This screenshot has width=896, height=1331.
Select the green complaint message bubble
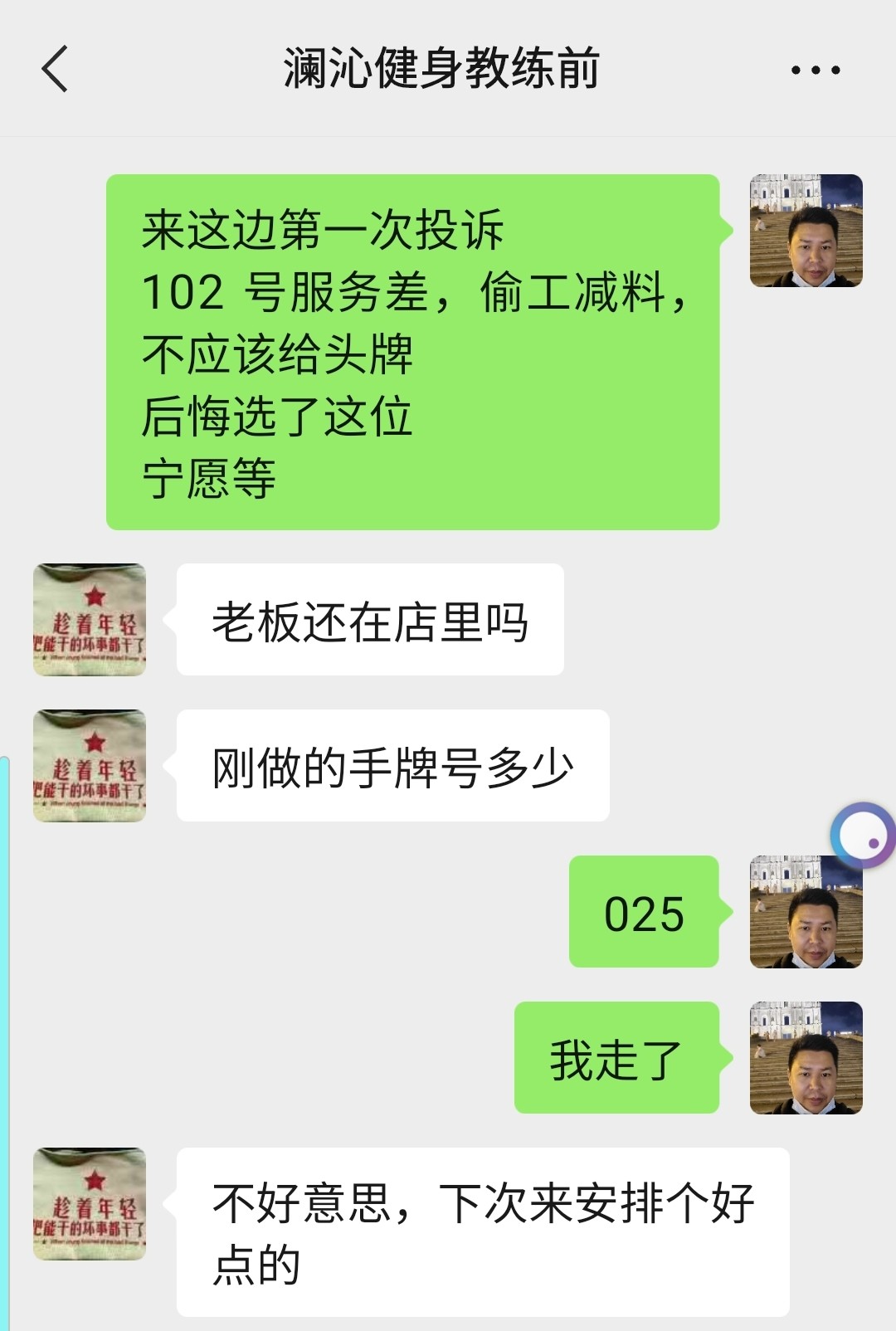tap(412, 349)
